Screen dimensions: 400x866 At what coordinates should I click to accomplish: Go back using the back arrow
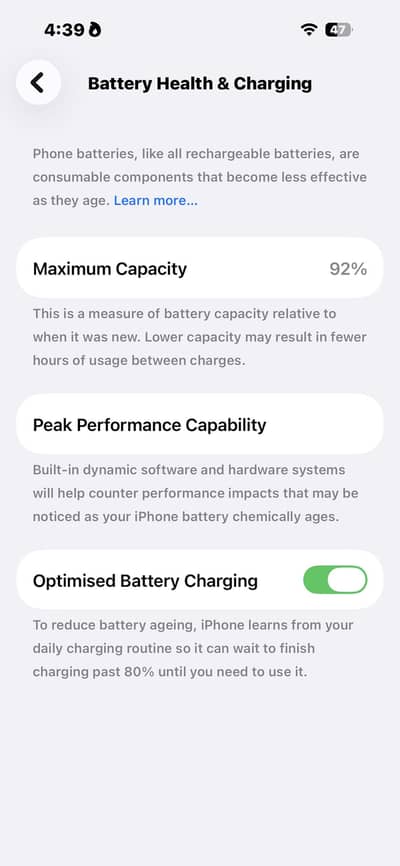(x=38, y=83)
